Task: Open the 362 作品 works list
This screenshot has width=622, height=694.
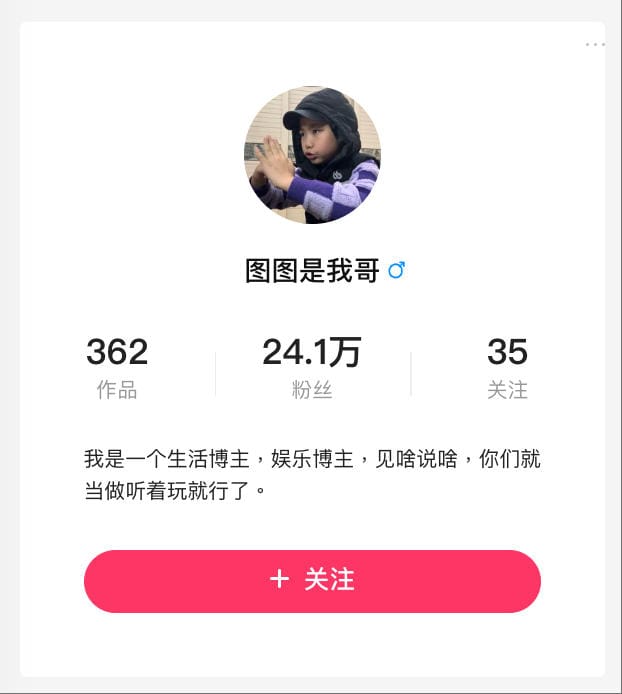Action: 117,367
